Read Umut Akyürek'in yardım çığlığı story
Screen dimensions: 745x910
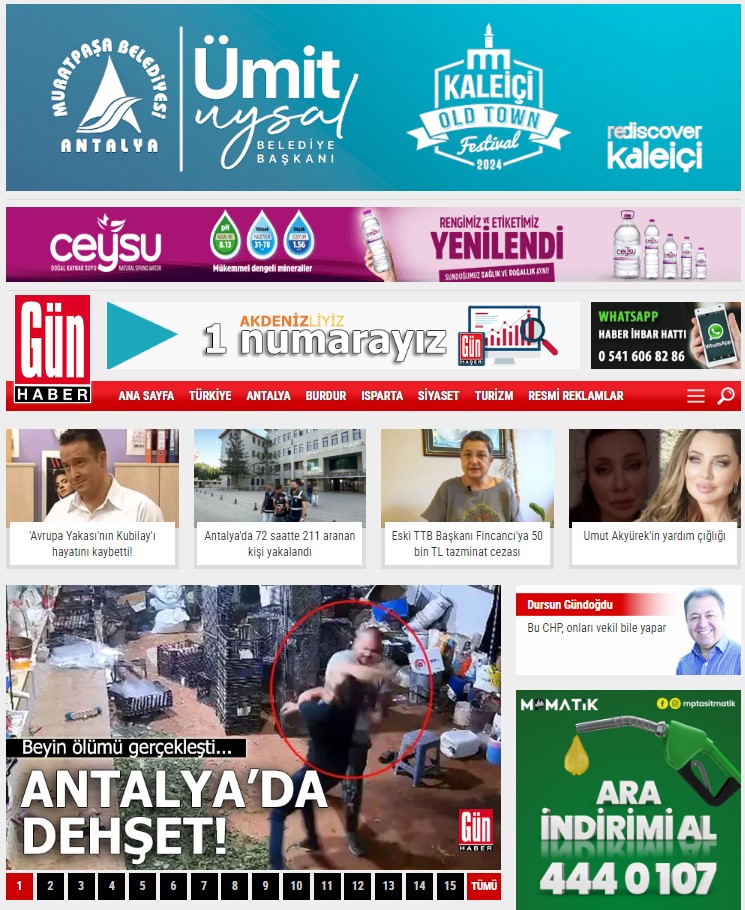tap(655, 536)
